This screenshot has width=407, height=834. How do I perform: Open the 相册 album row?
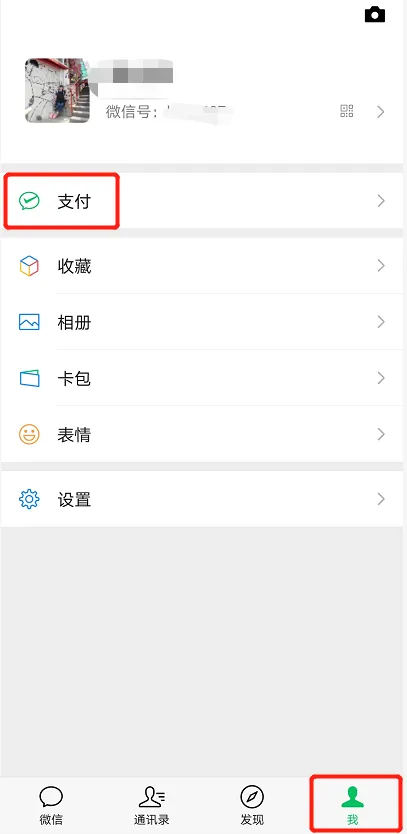202,322
